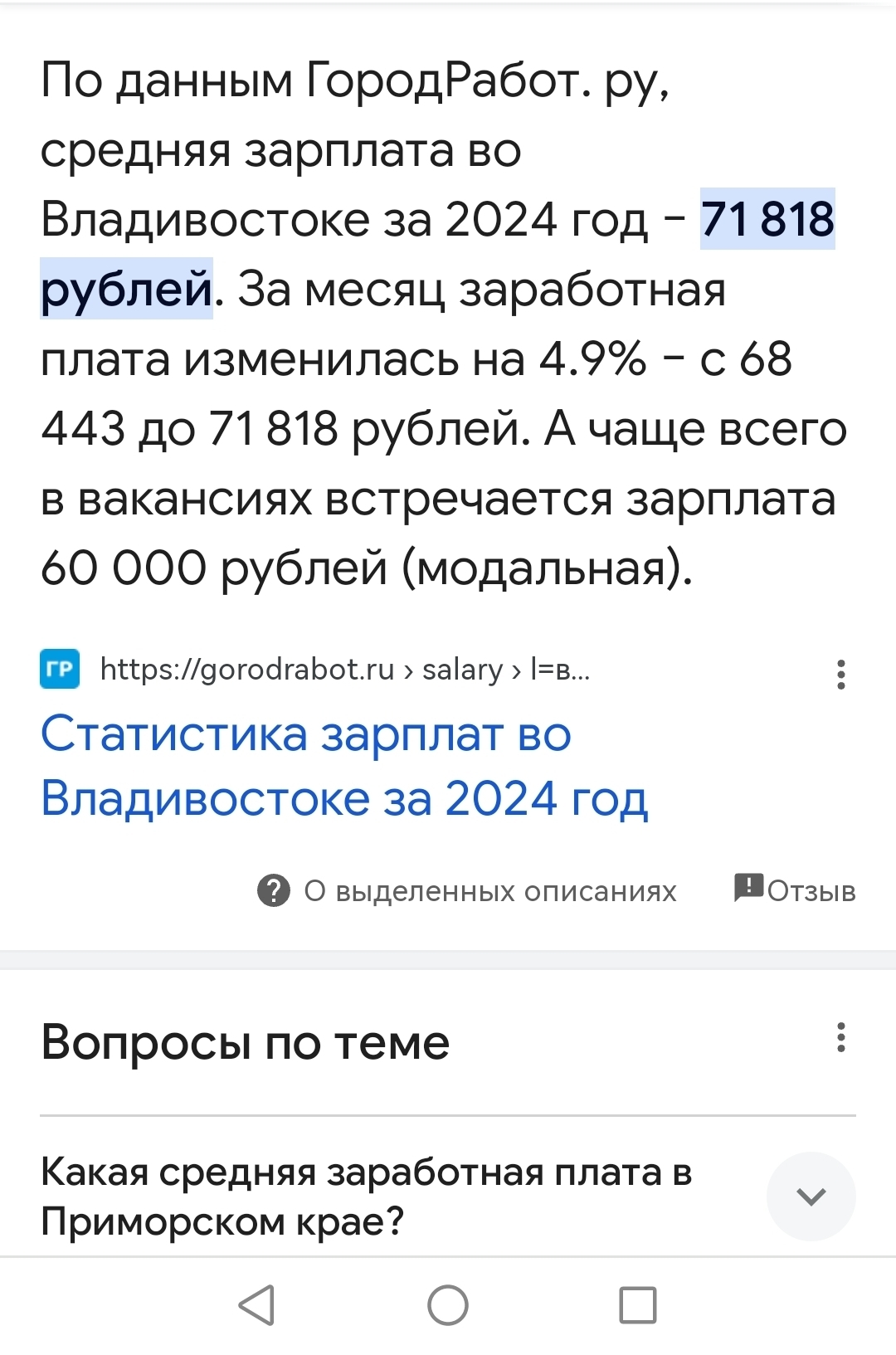Open the options menu for 'Вопросы по теме'
This screenshot has width=896, height=1355.
click(x=841, y=1038)
